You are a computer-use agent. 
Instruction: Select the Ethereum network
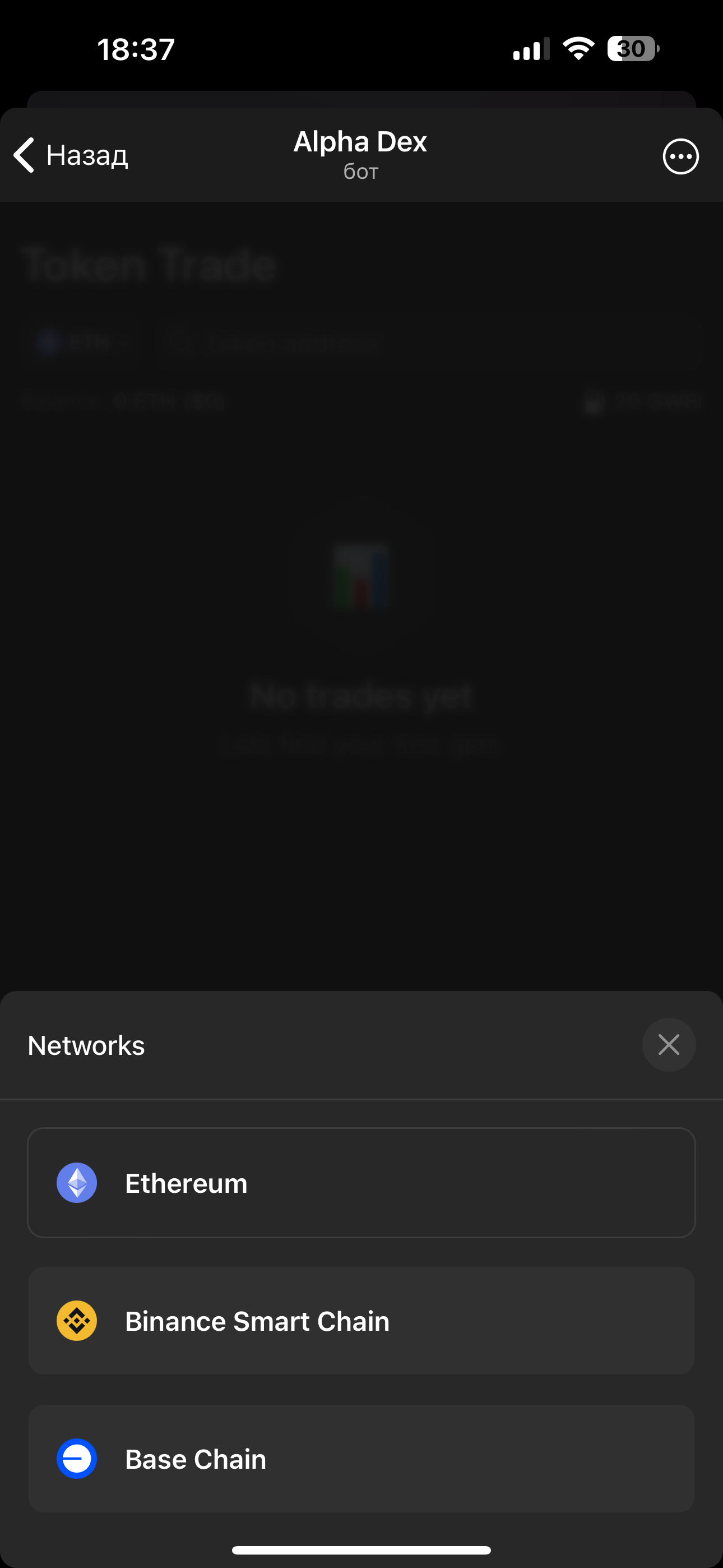(361, 1183)
